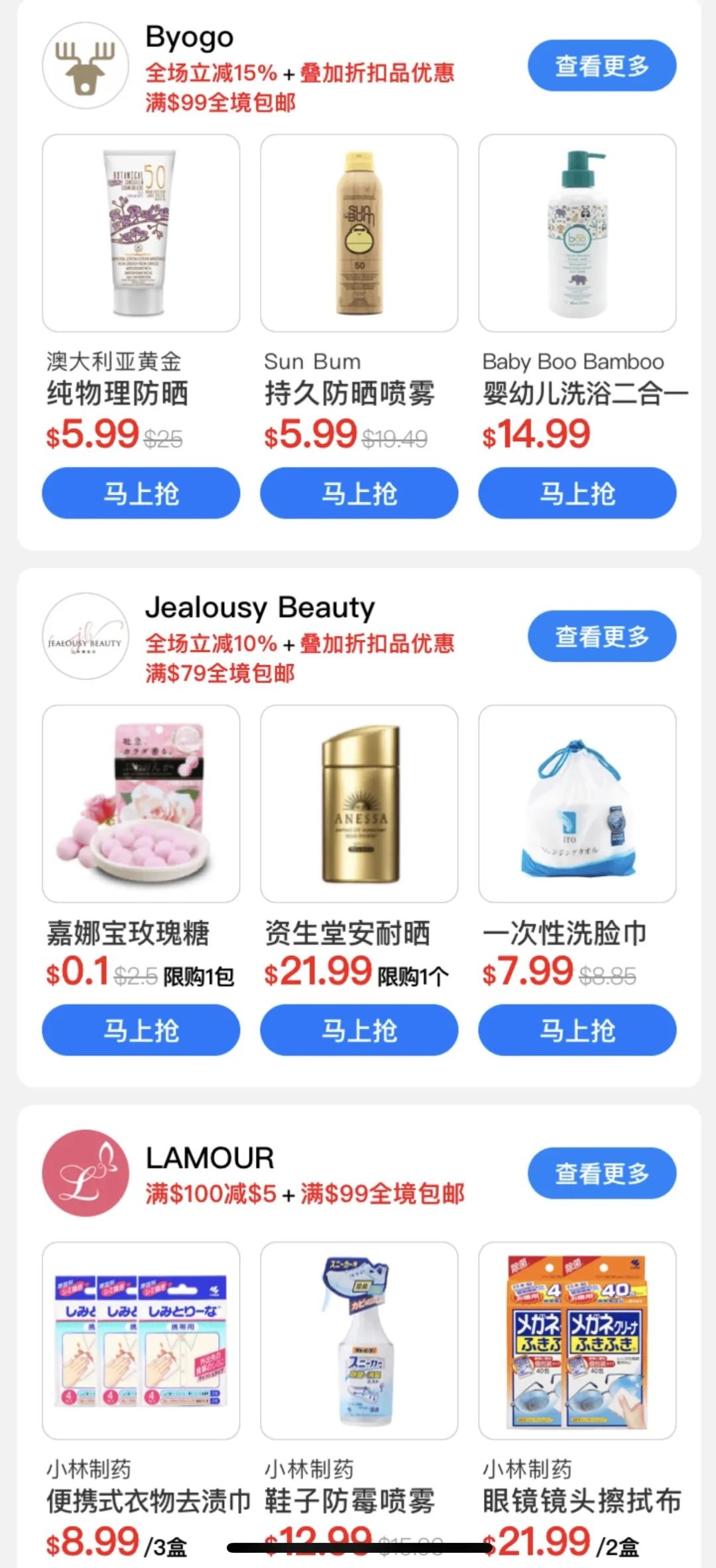This screenshot has width=716, height=1568.
Task: Tap 马上抢 under 资生堂安耐晒 sunscreen
Action: click(x=358, y=1029)
